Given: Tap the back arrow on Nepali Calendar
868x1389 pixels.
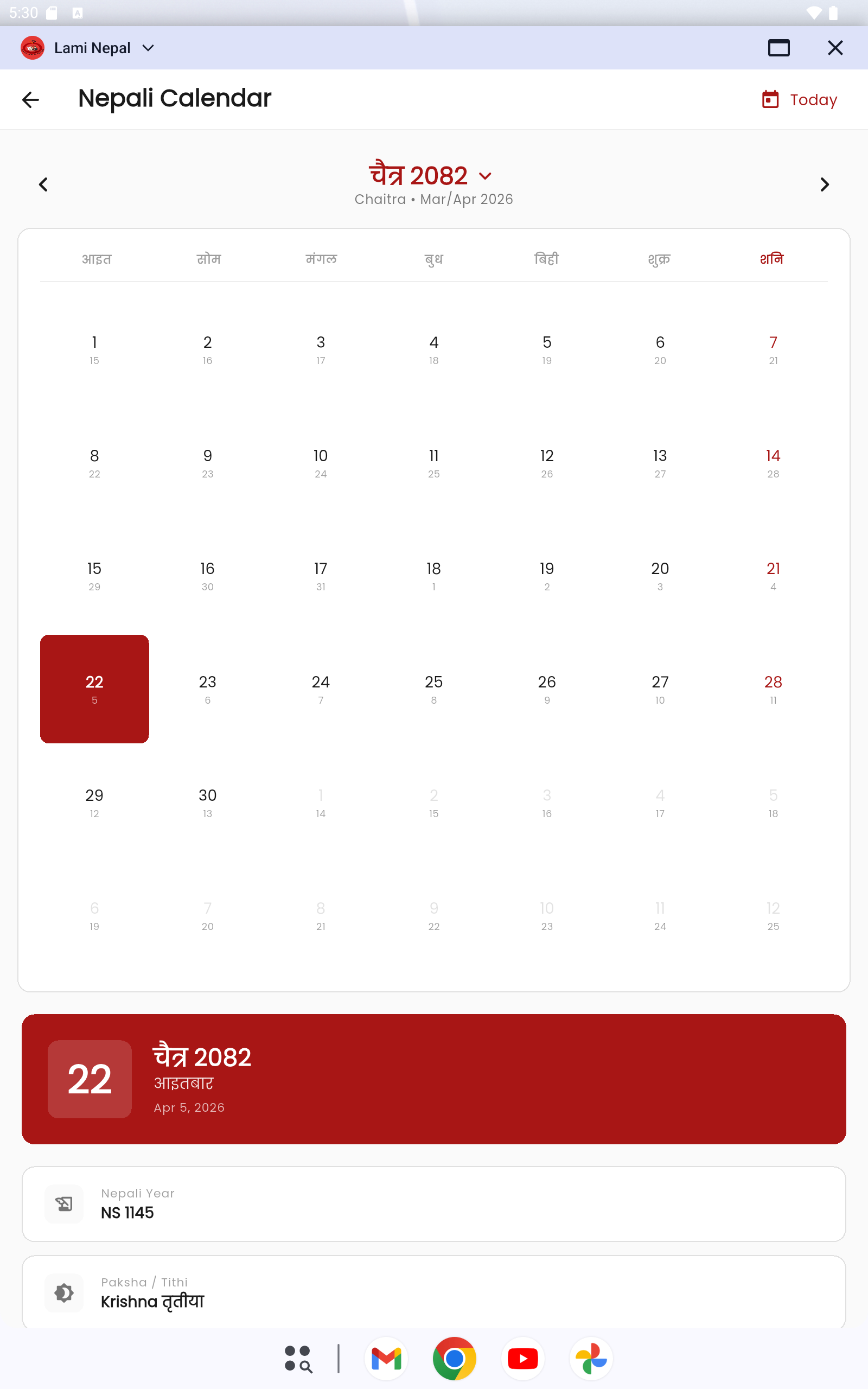Looking at the screenshot, I should 30,99.
